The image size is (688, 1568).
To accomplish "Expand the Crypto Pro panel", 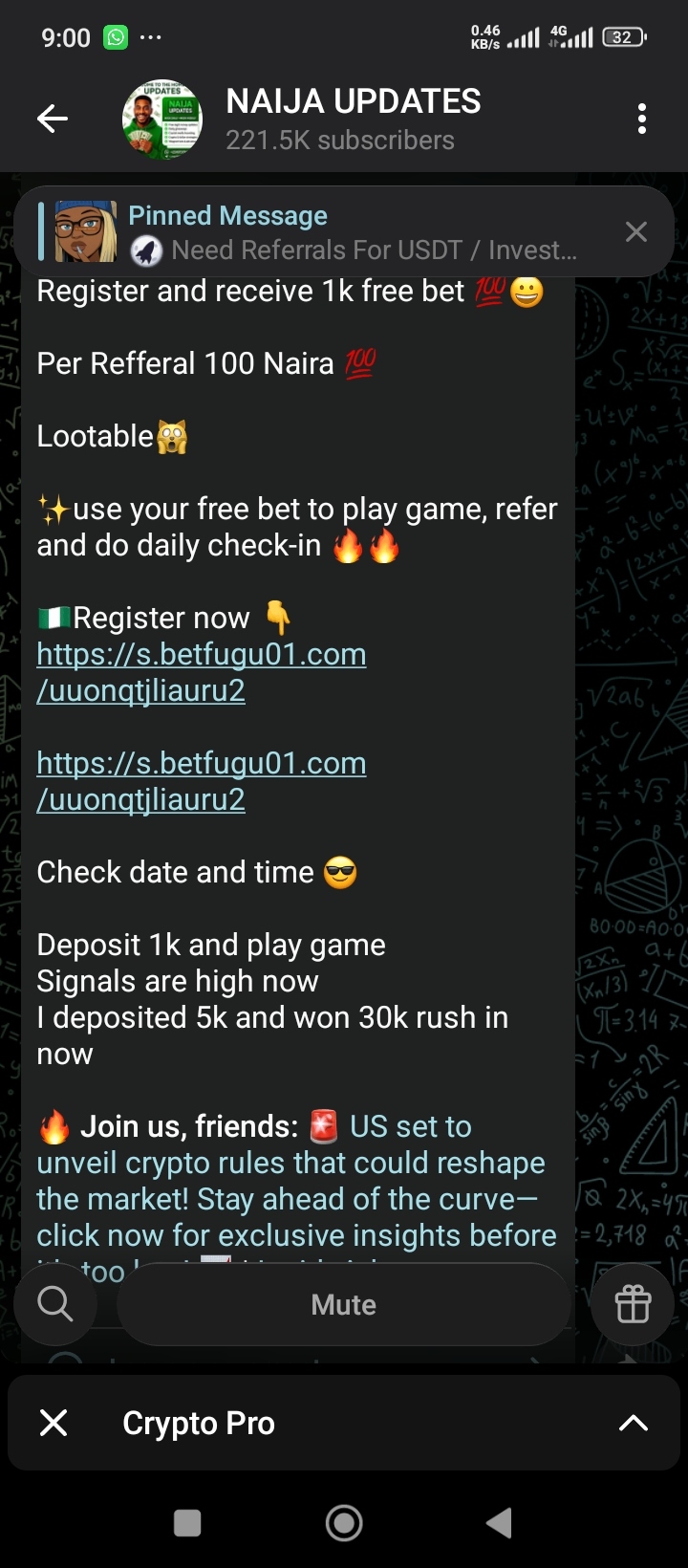I will 633,1423.
